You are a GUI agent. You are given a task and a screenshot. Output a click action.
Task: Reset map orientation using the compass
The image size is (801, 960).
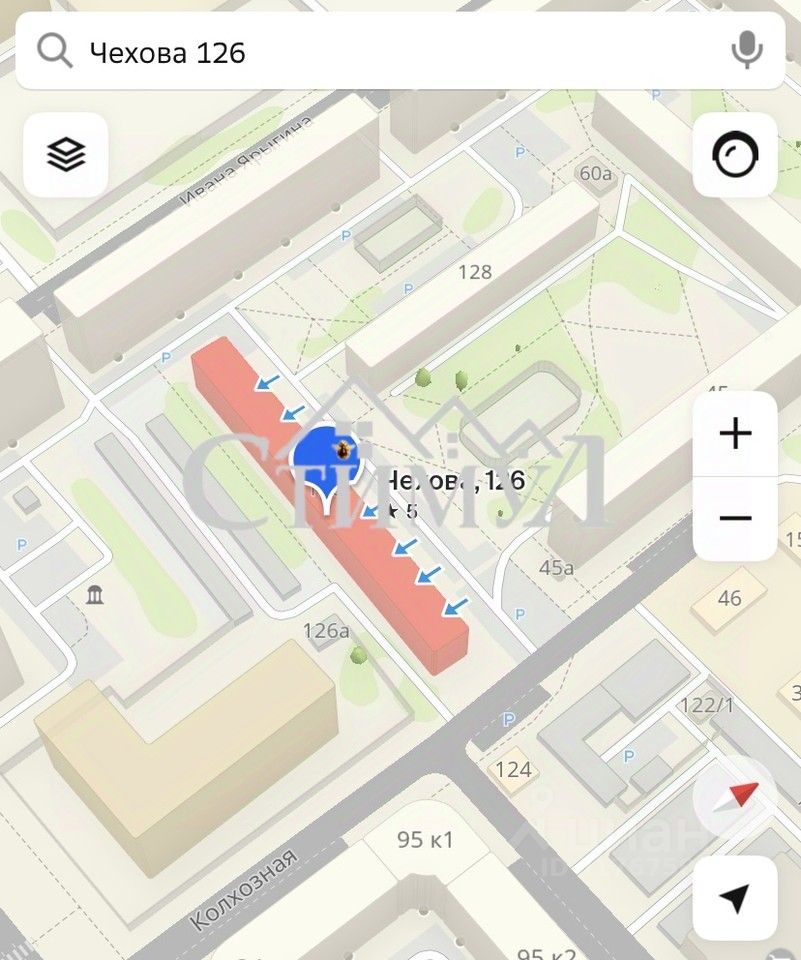pyautogui.click(x=735, y=796)
